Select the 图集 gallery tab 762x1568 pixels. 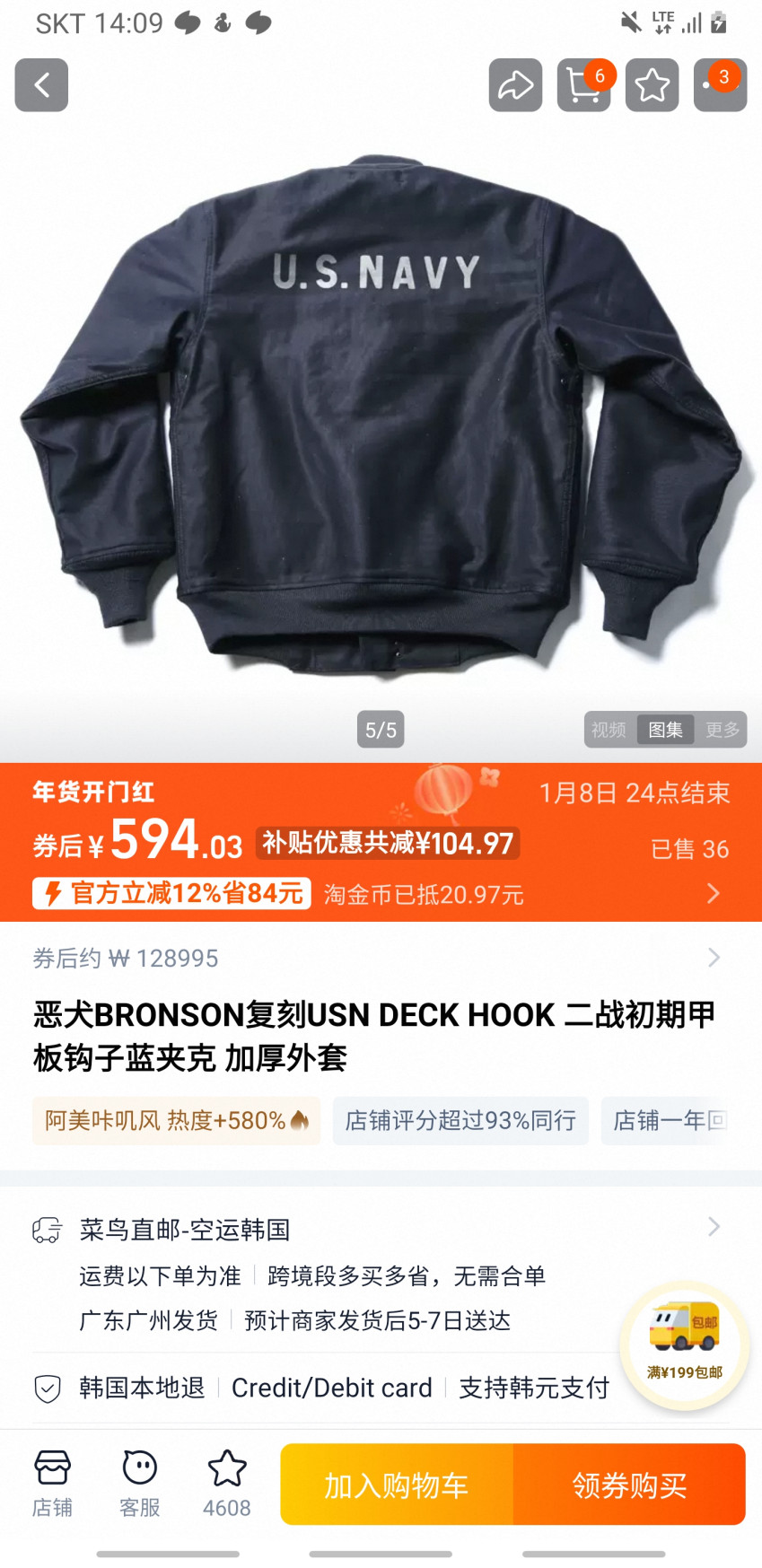(665, 730)
